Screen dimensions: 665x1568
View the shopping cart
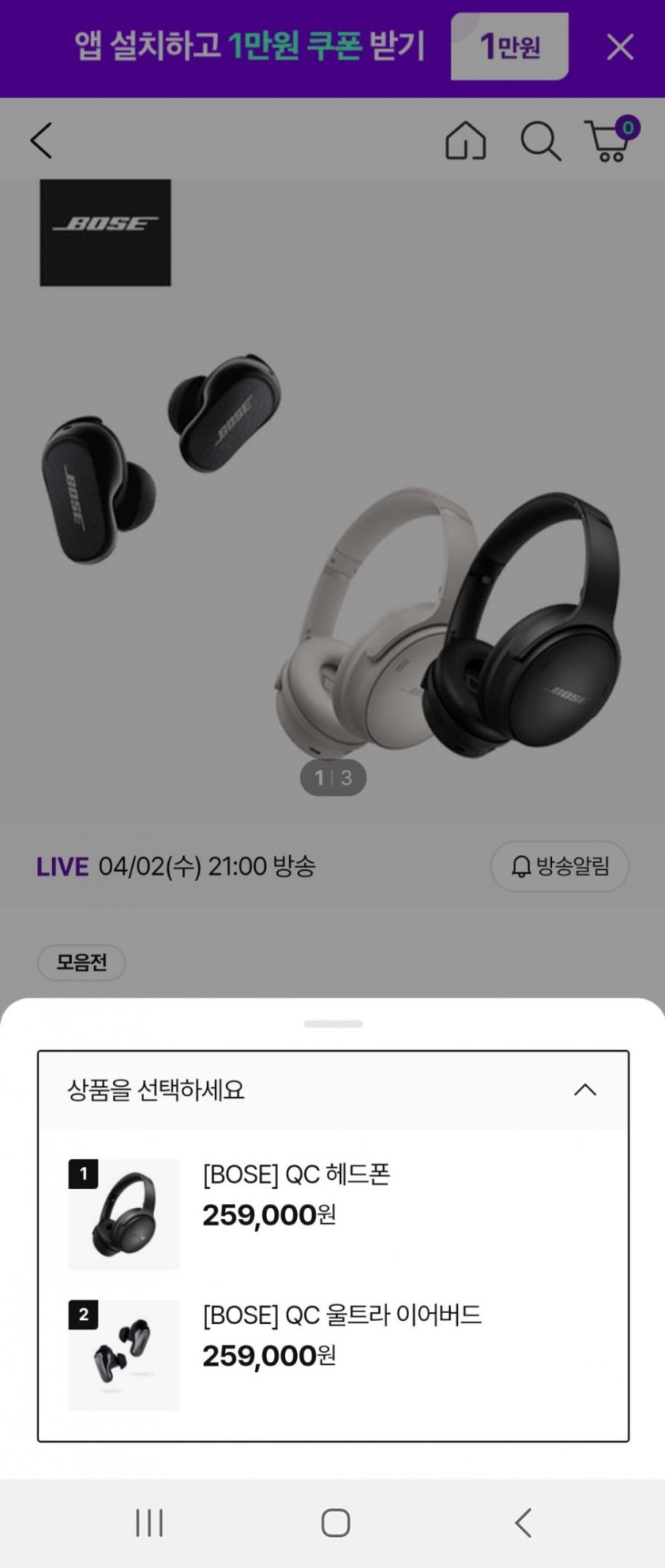[x=610, y=141]
